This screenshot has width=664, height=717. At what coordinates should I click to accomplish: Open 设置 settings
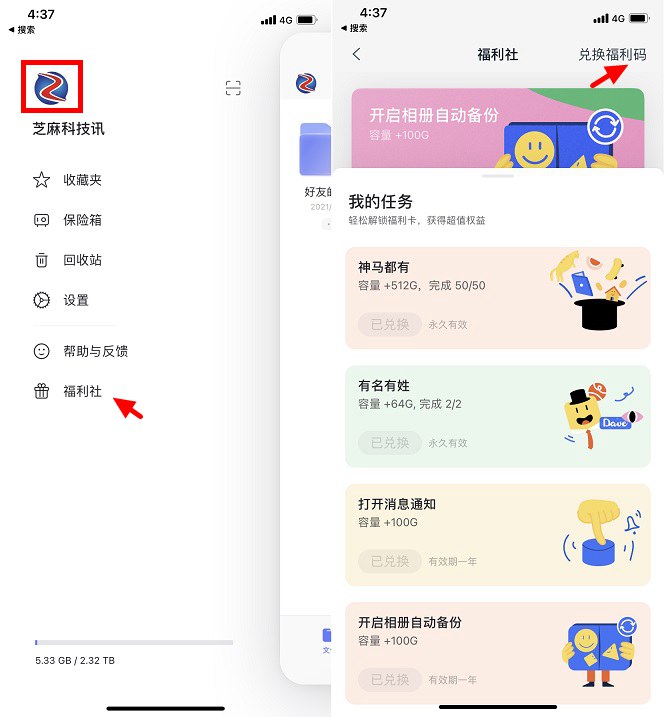click(x=75, y=300)
